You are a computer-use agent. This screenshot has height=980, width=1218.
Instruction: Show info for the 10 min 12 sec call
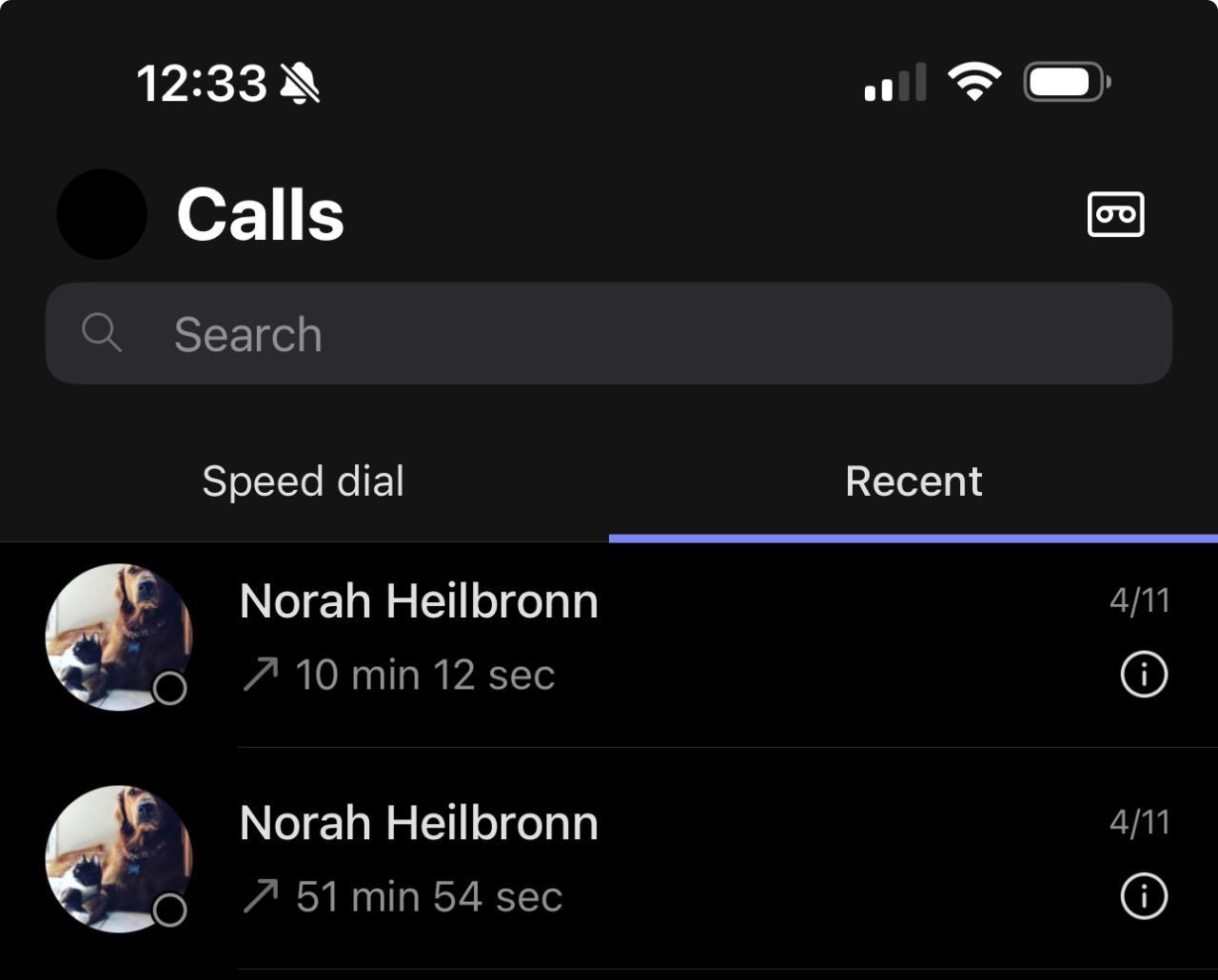tap(1144, 675)
